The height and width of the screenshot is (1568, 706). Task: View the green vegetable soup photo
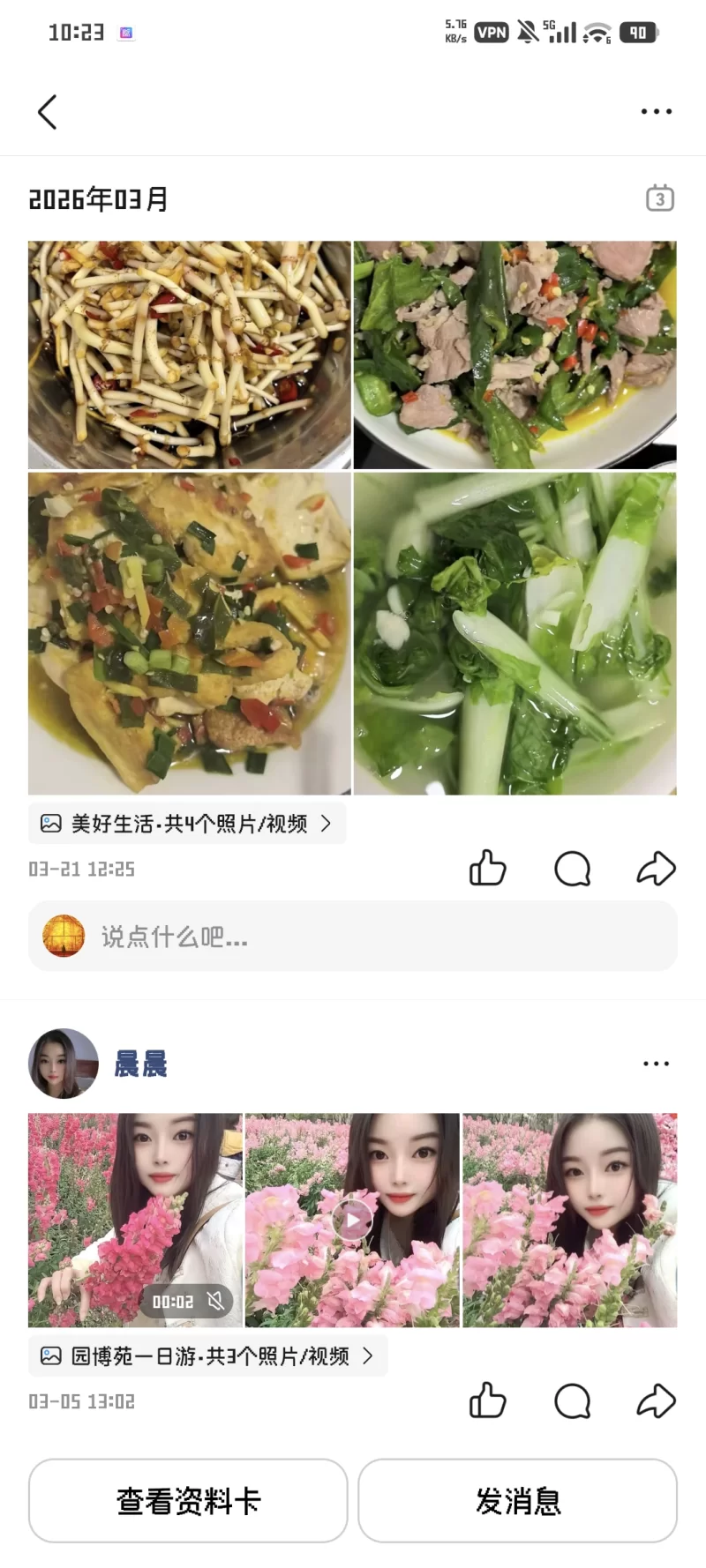[515, 633]
